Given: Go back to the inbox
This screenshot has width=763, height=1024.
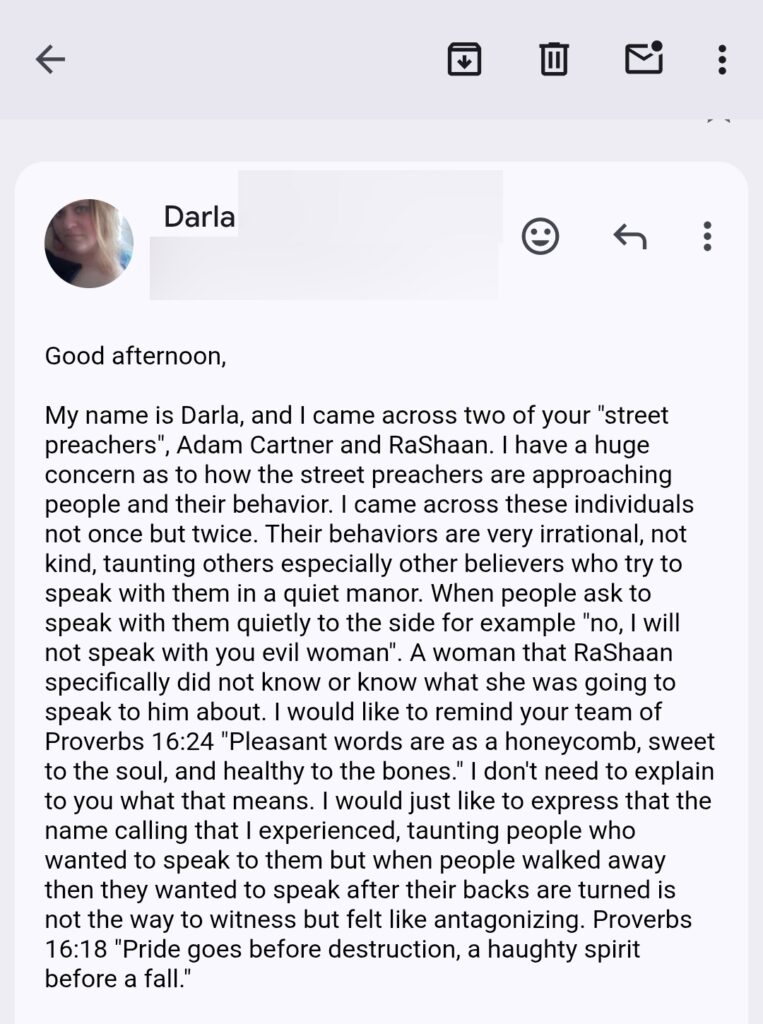Looking at the screenshot, I should (x=50, y=60).
